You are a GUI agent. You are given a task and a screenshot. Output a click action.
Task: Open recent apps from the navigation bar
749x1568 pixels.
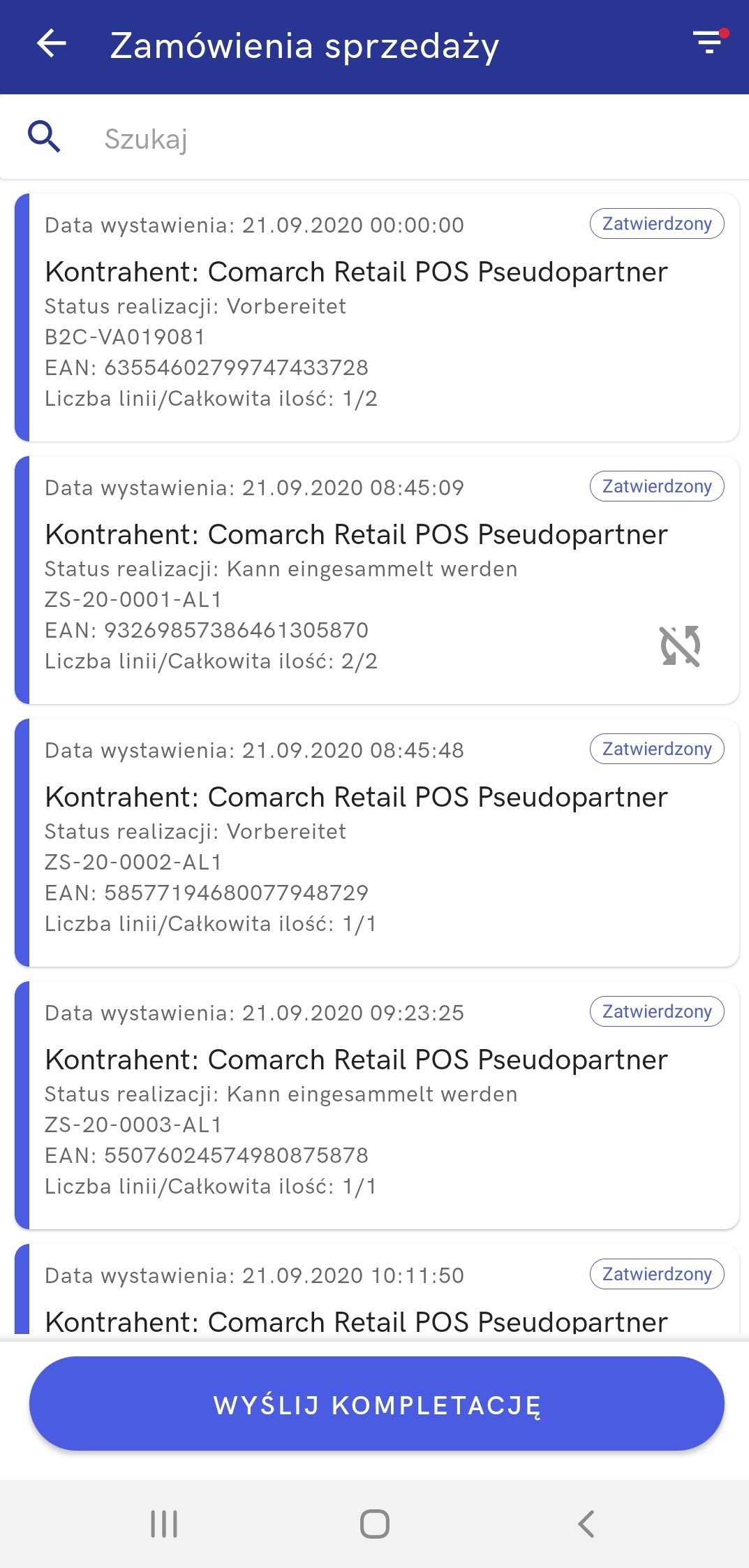tap(164, 1524)
